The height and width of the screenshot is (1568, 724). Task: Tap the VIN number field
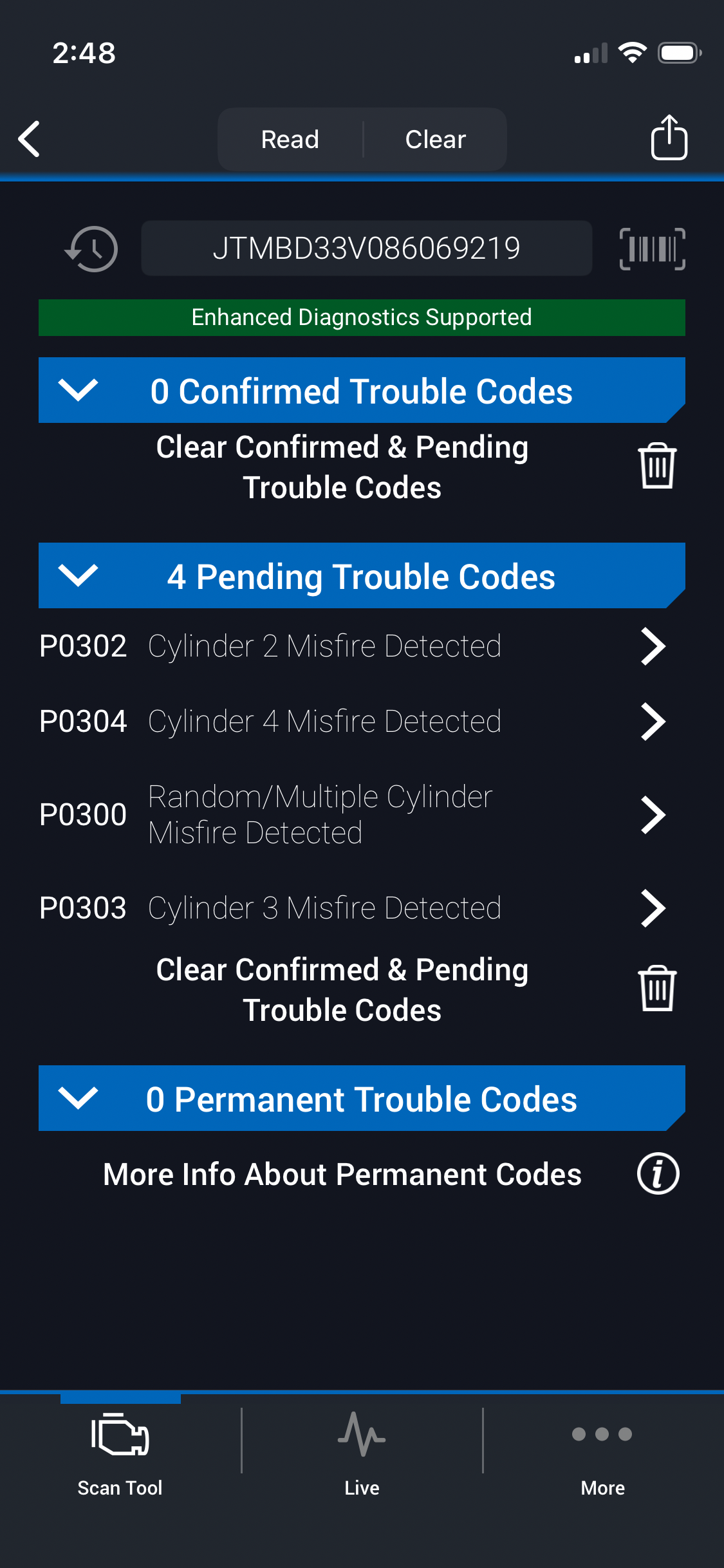click(366, 248)
